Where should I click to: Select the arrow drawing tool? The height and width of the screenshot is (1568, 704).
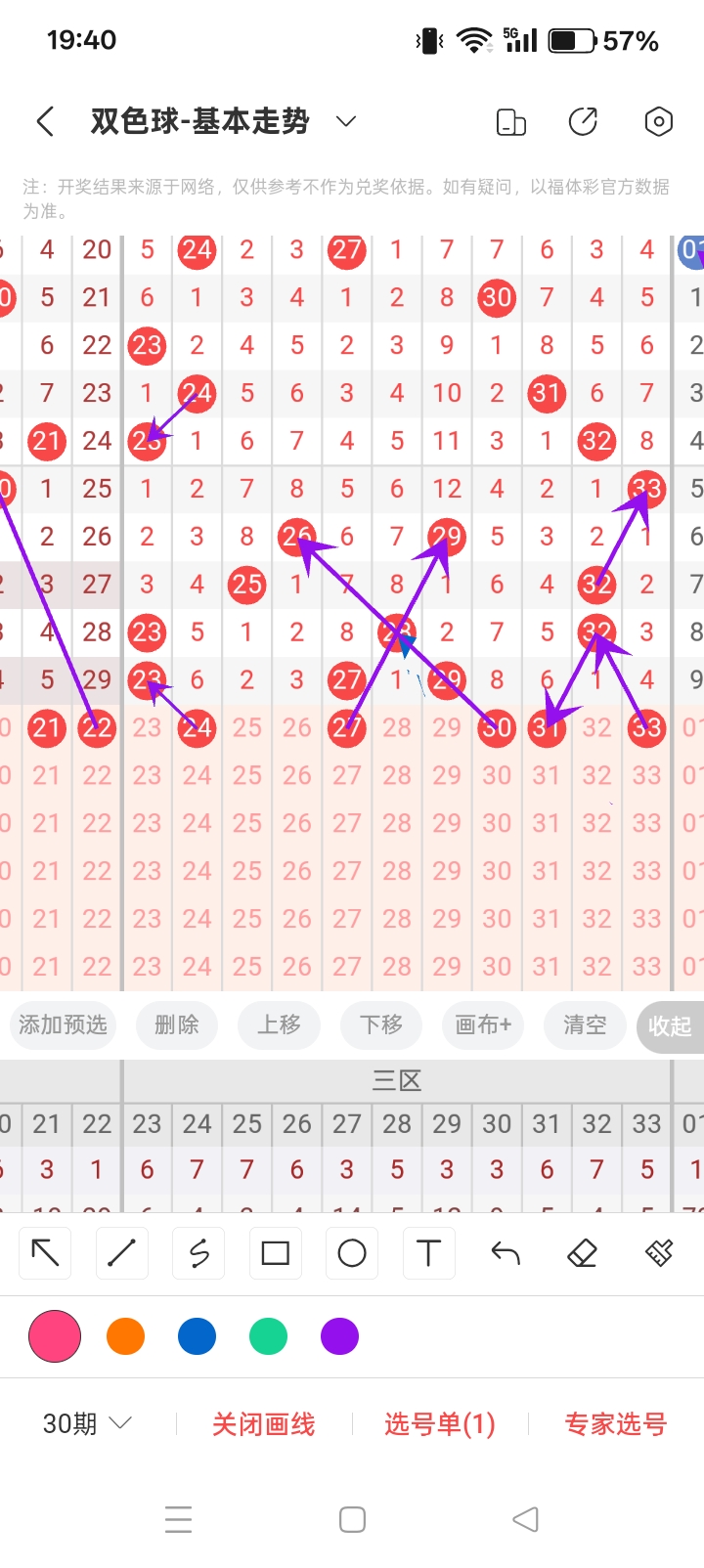46,1253
